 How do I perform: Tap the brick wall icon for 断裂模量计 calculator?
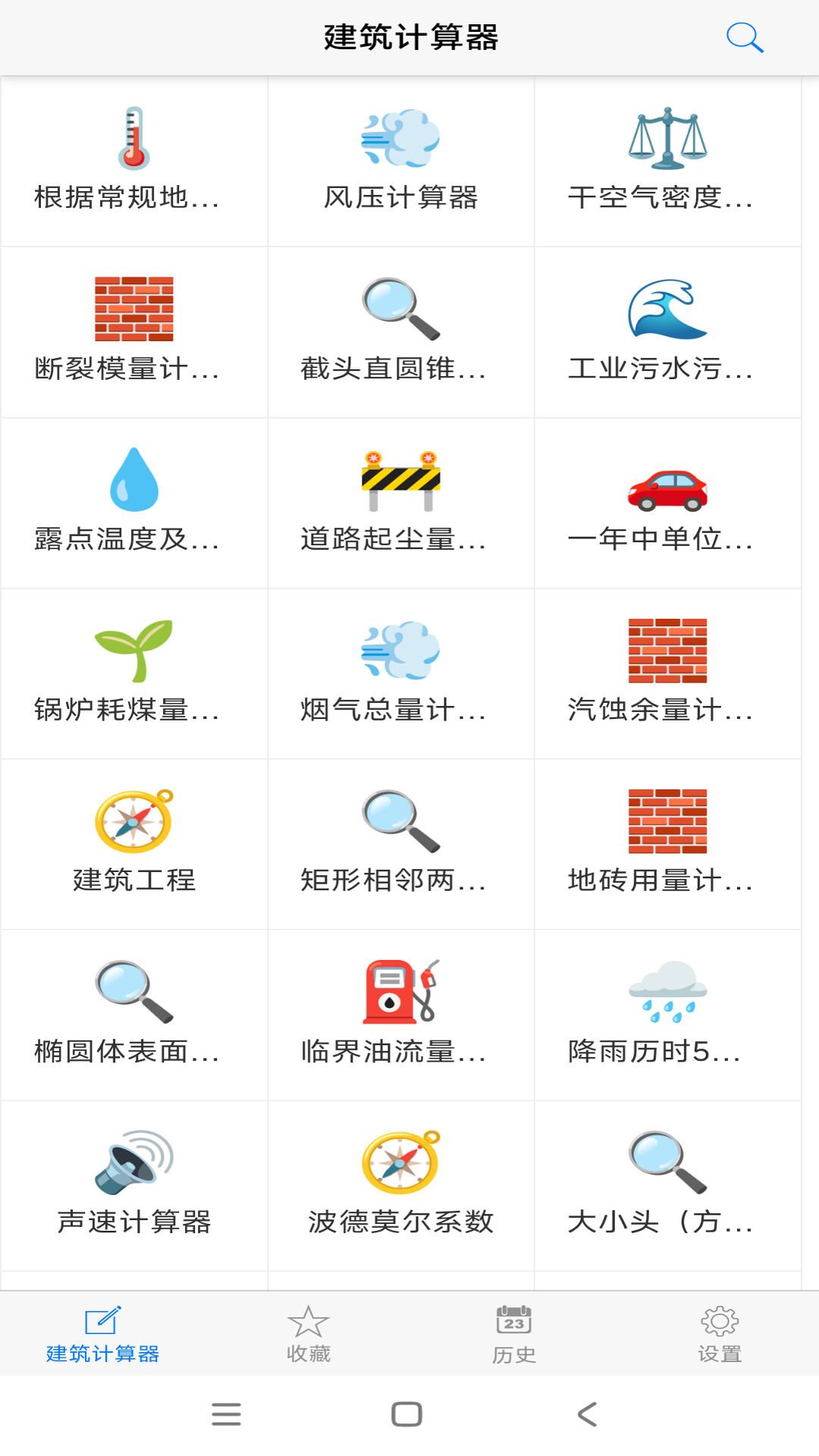pyautogui.click(x=133, y=307)
